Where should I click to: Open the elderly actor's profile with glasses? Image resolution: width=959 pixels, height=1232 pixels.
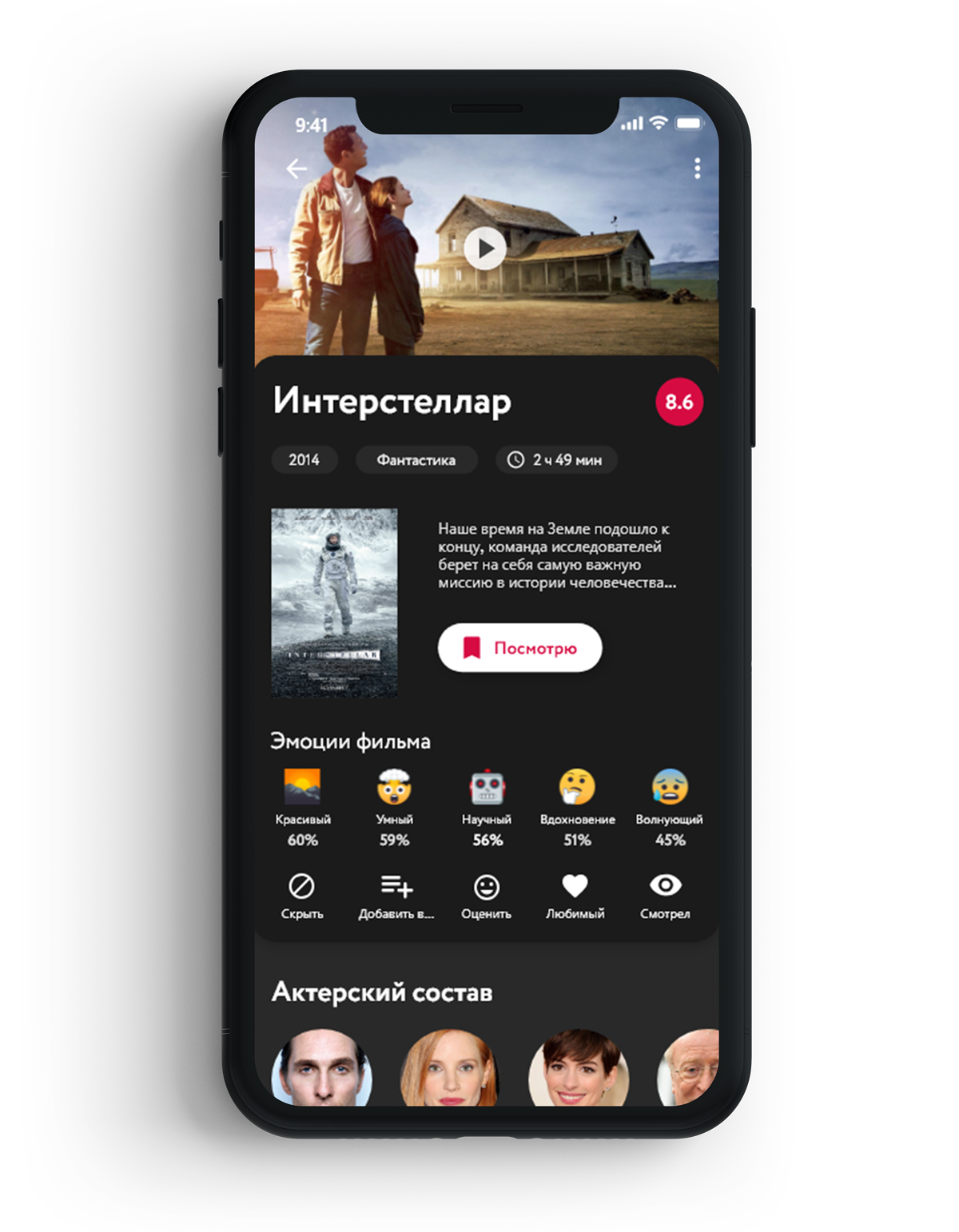[689, 1068]
